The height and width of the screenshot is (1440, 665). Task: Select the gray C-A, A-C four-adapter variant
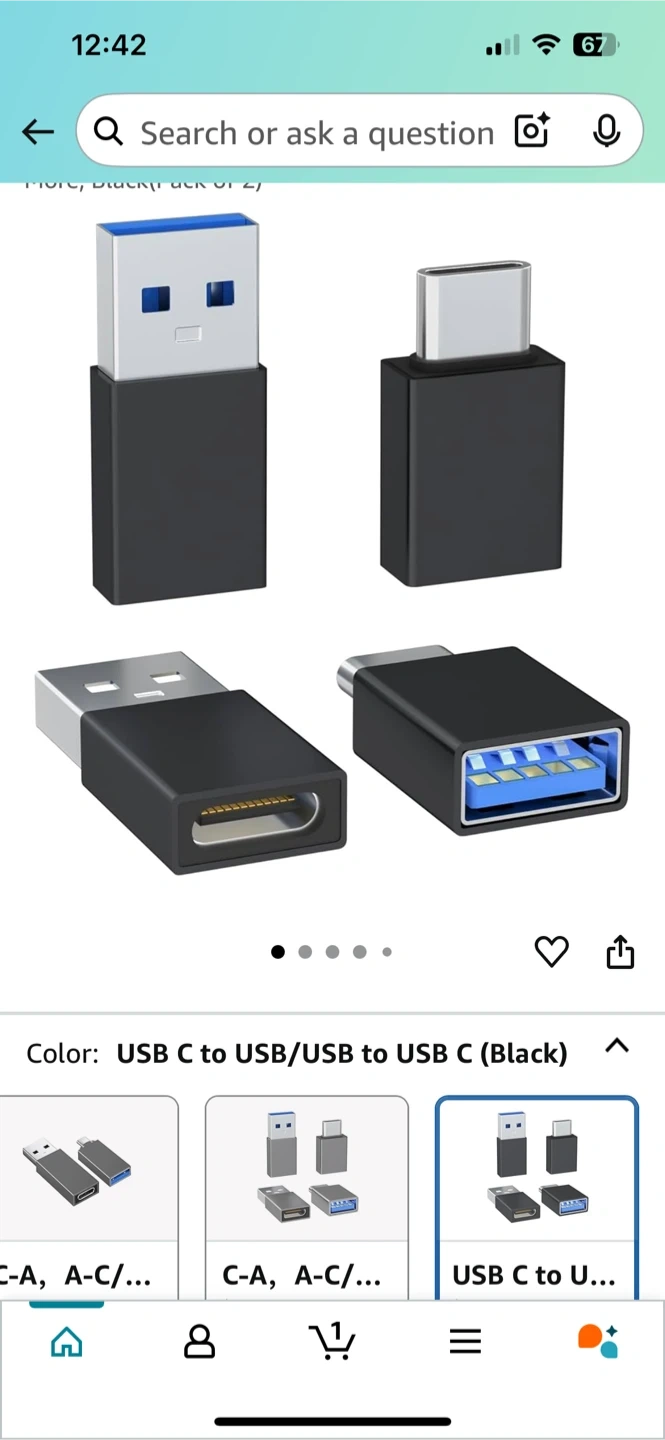pyautogui.click(x=307, y=1197)
